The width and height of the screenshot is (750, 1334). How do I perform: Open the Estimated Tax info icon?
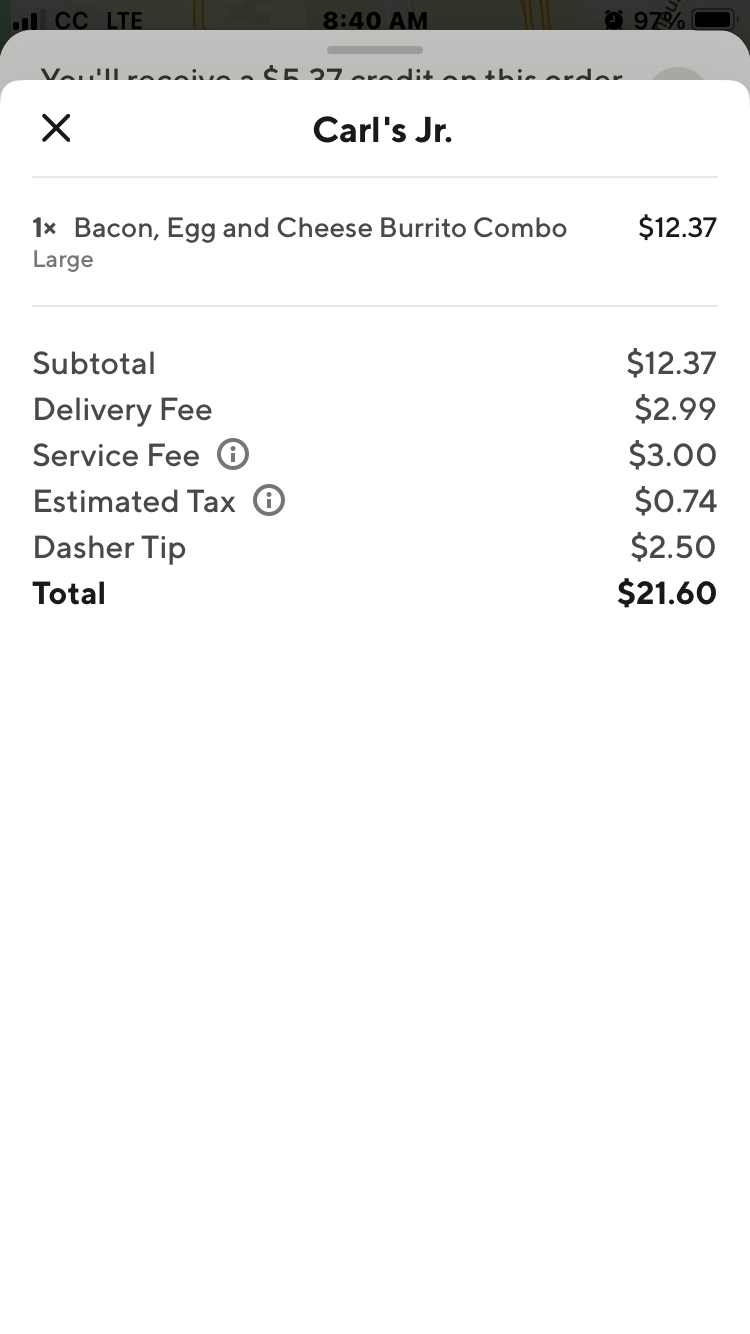[269, 501]
